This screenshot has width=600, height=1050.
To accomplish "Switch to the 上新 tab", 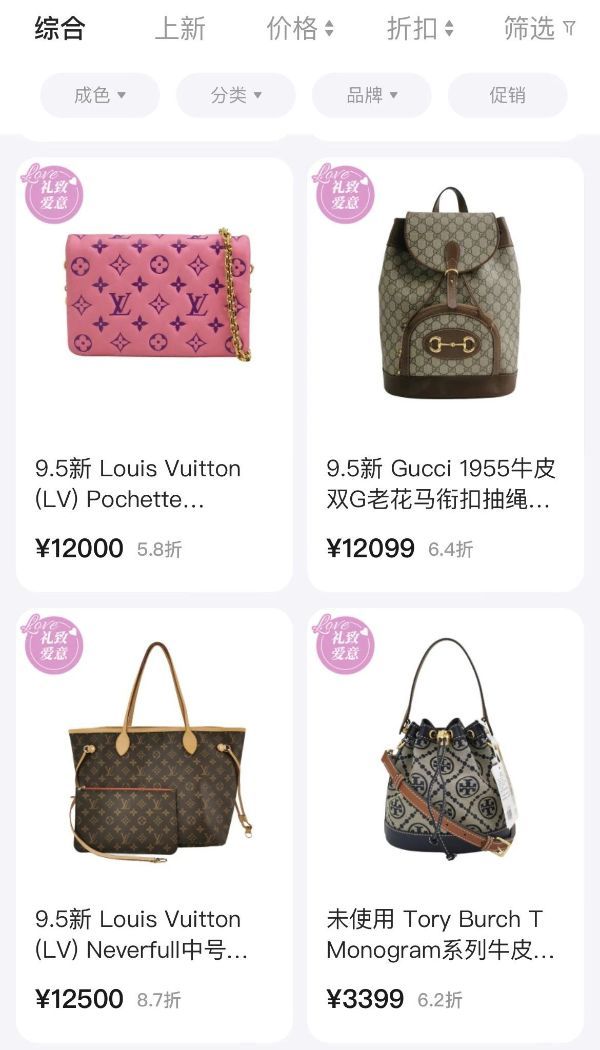I will click(180, 29).
